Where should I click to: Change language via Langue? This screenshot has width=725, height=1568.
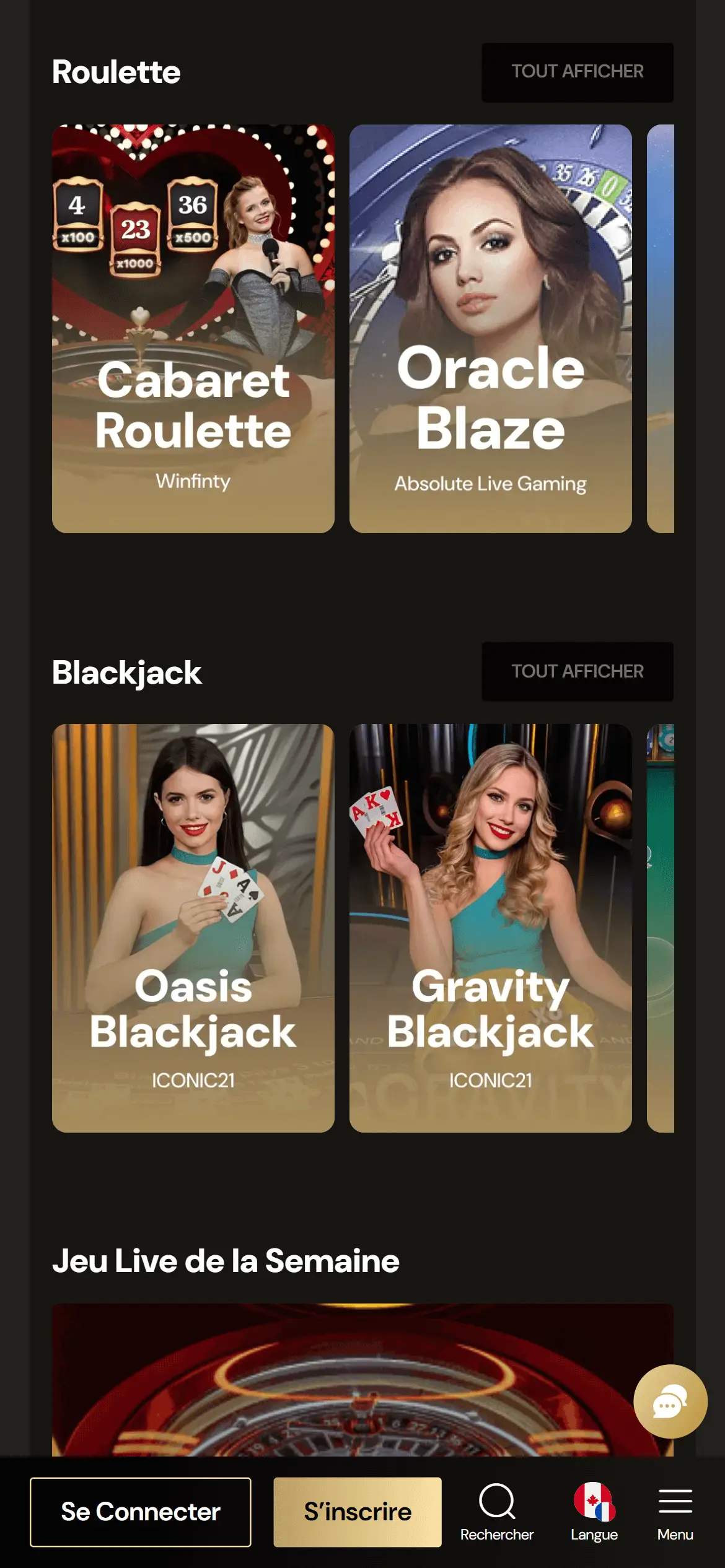pos(594,1512)
